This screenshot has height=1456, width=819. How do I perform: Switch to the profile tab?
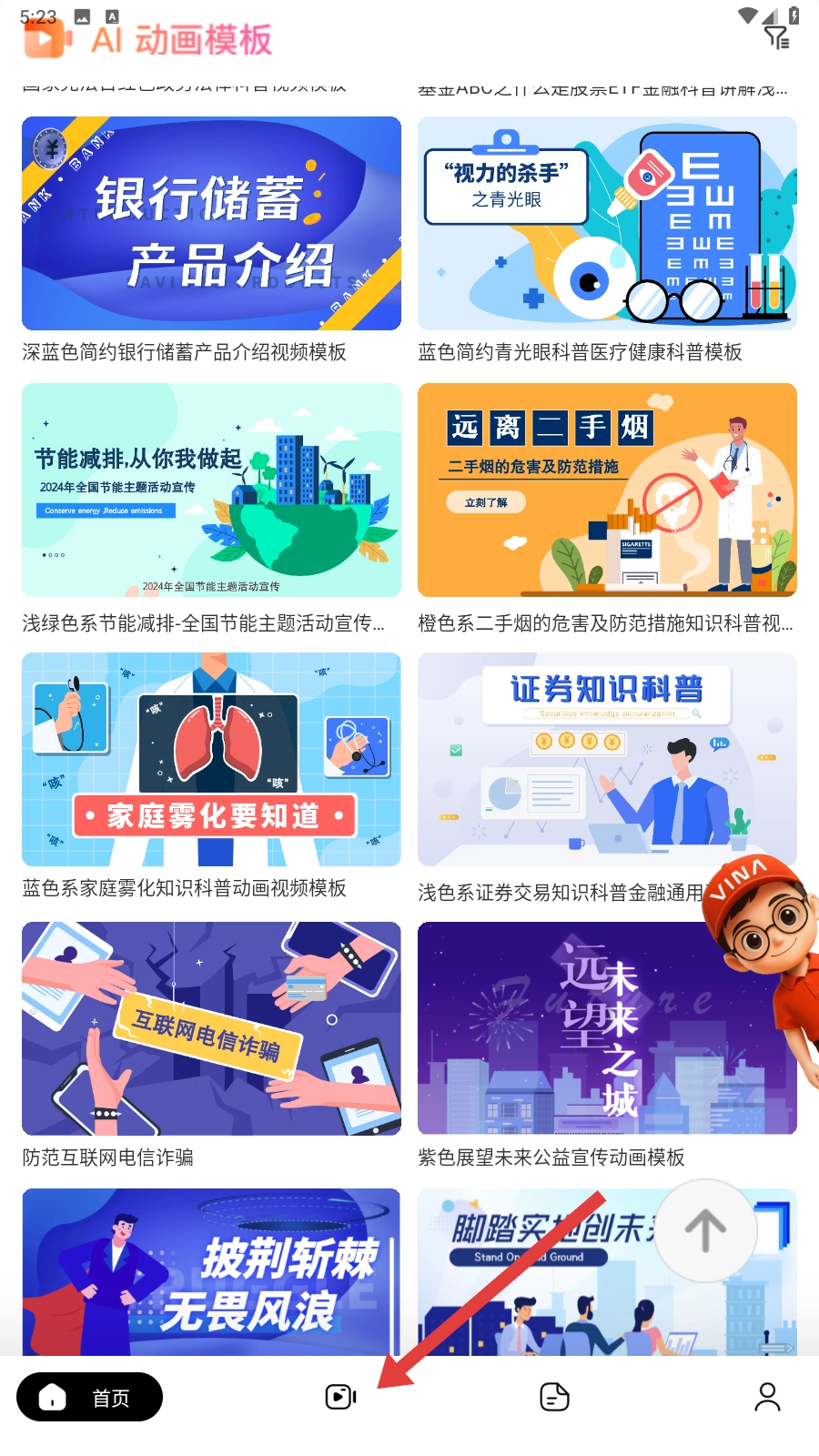(x=767, y=1397)
